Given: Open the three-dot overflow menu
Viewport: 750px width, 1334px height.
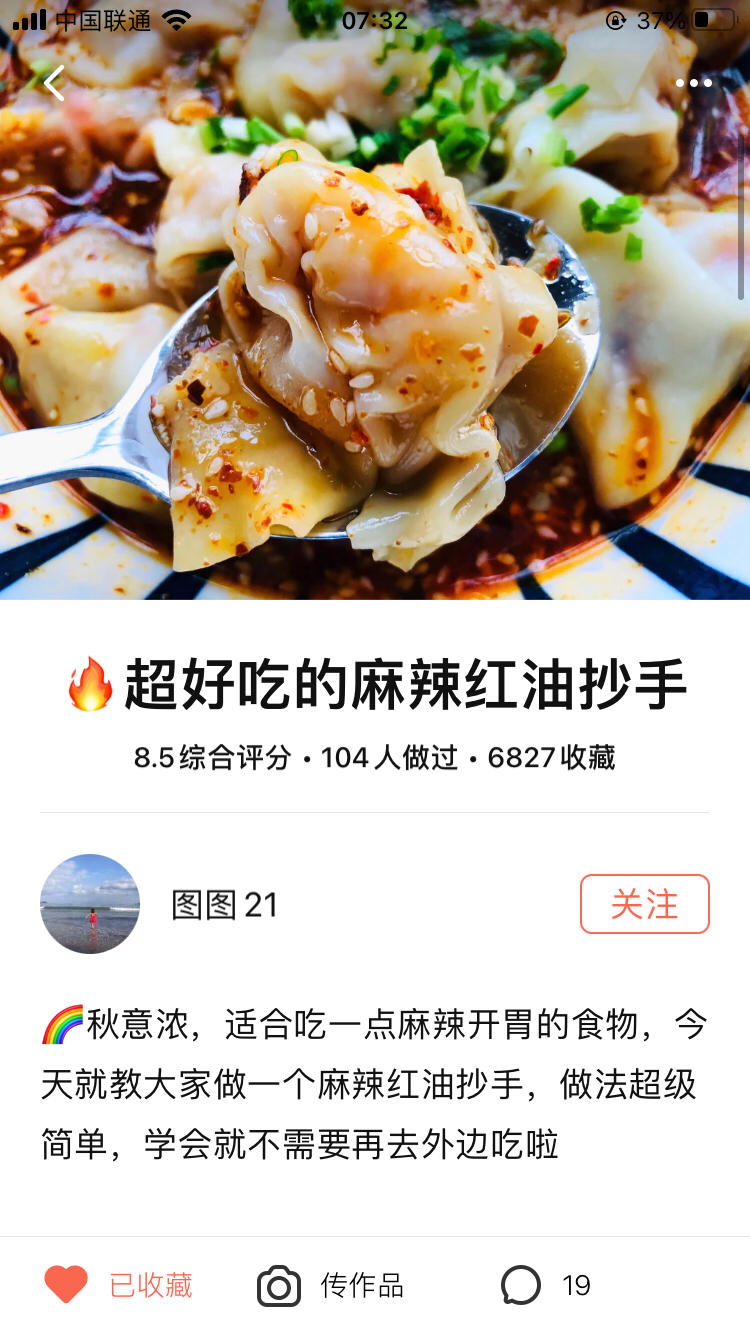Looking at the screenshot, I should point(694,83).
